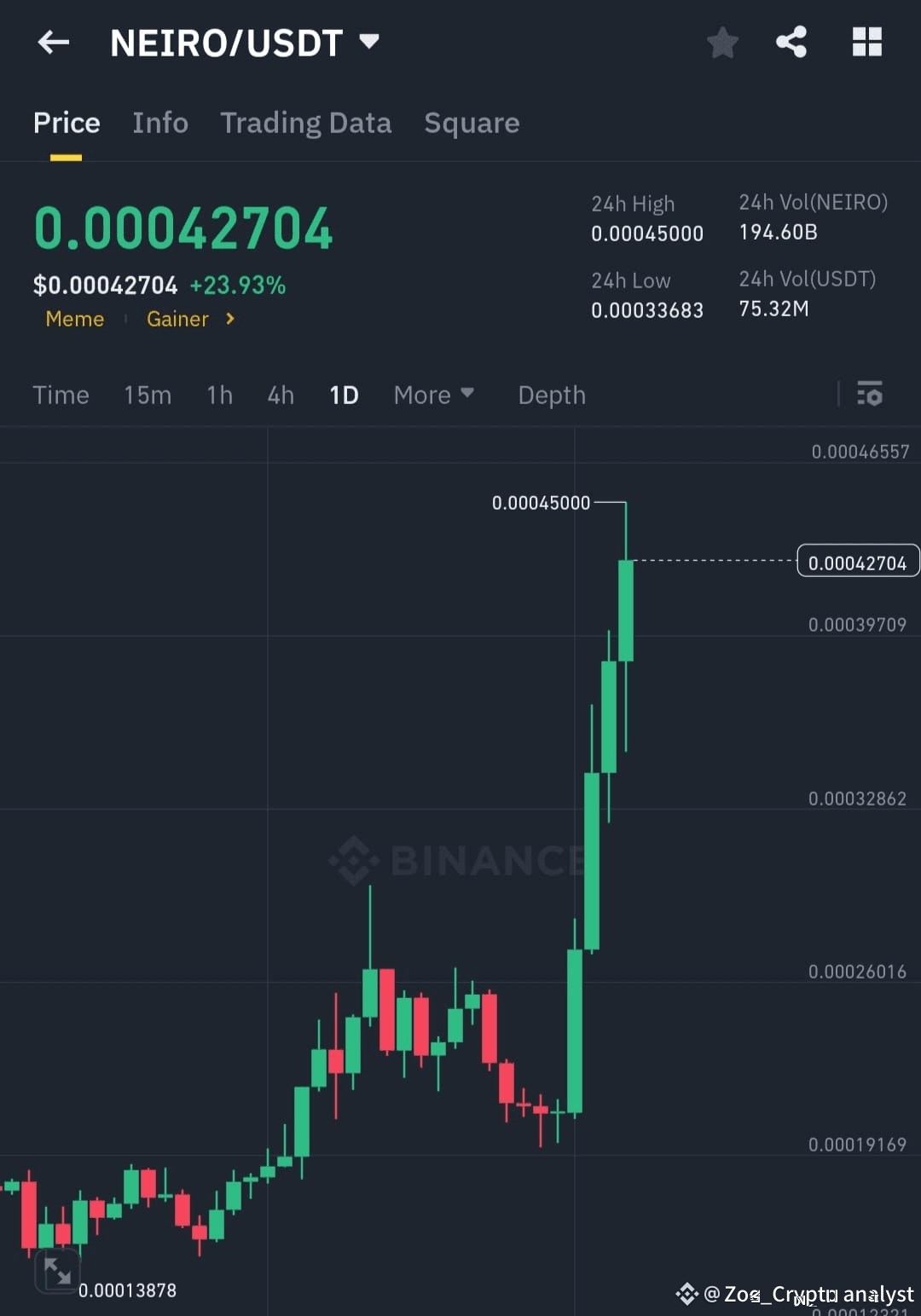
Task: Open chart indicator settings icon
Action: click(871, 395)
